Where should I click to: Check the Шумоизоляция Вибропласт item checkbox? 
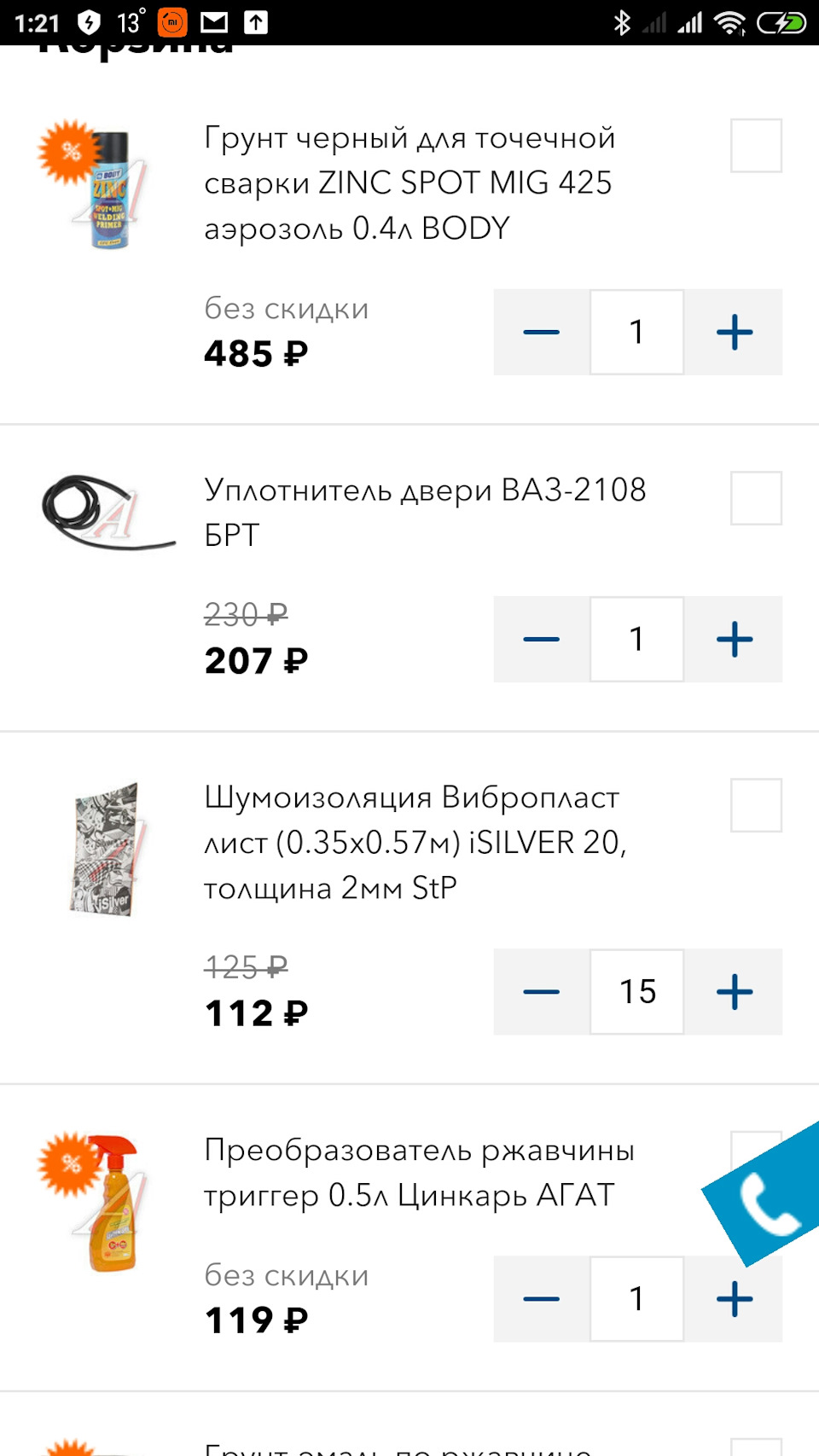point(756,807)
